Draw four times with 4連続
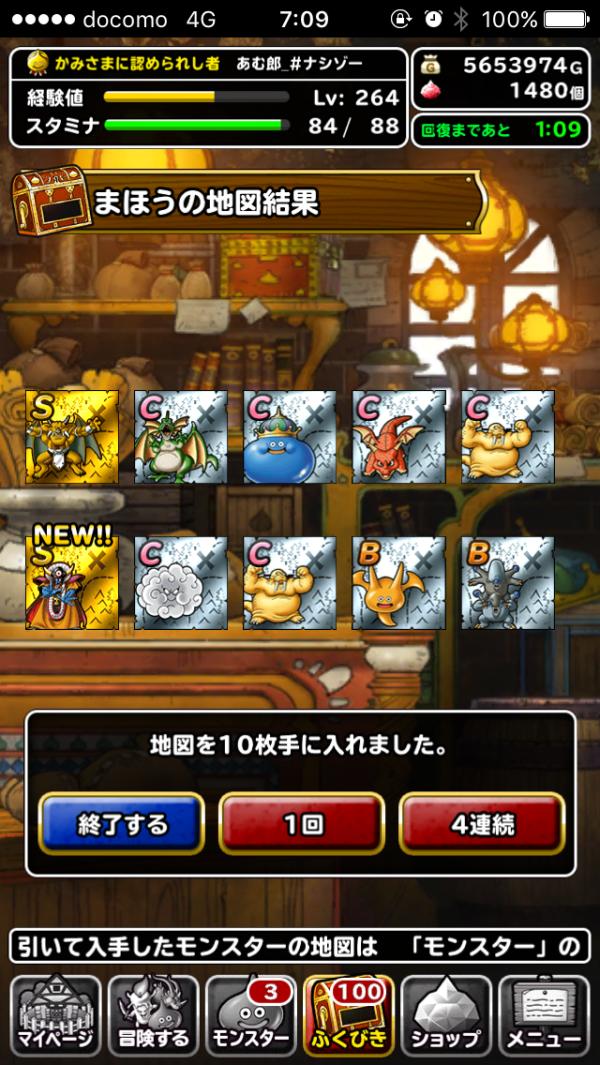The width and height of the screenshot is (600, 1065). [481, 824]
